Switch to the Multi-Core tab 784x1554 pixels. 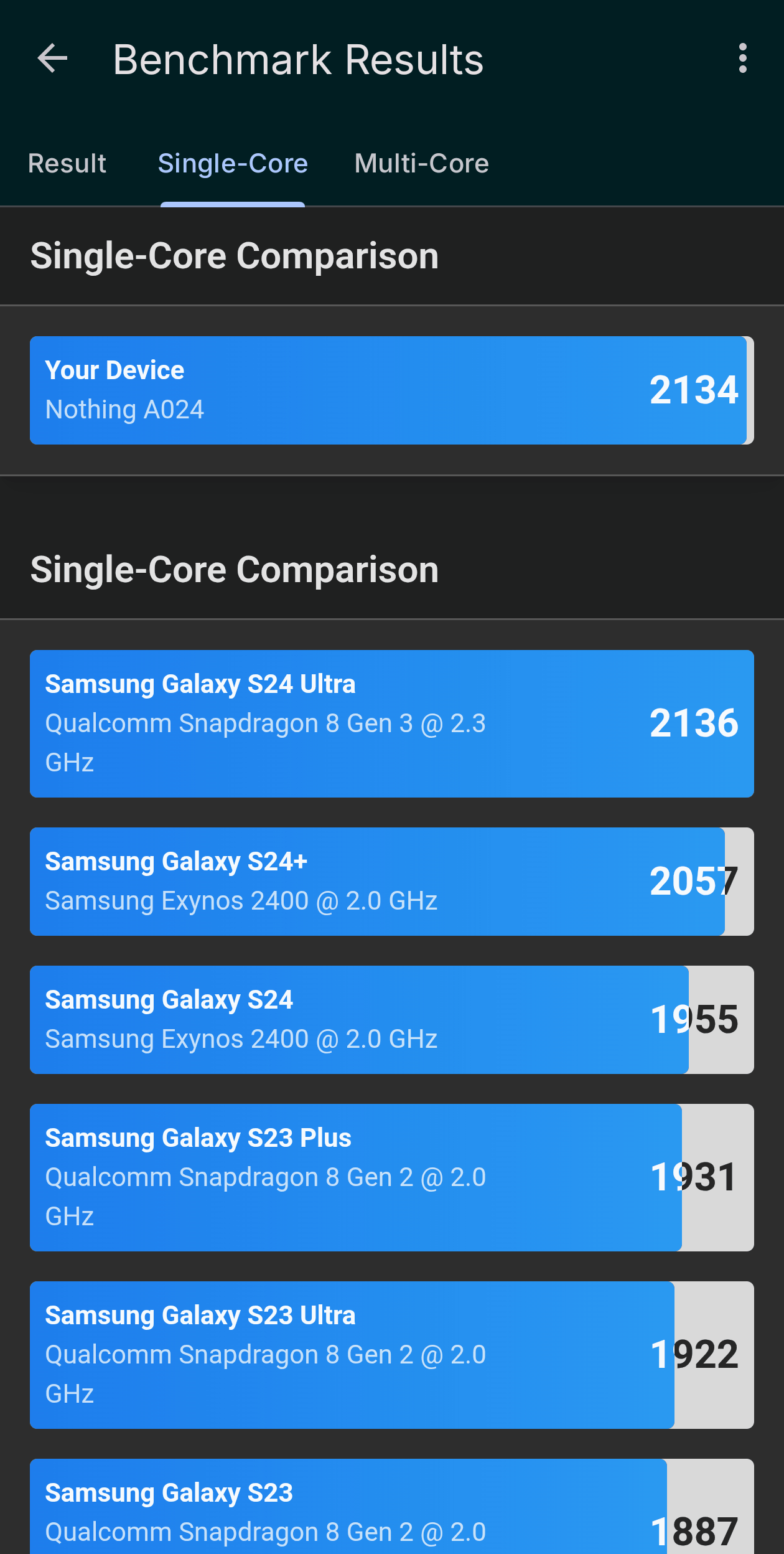[421, 164]
